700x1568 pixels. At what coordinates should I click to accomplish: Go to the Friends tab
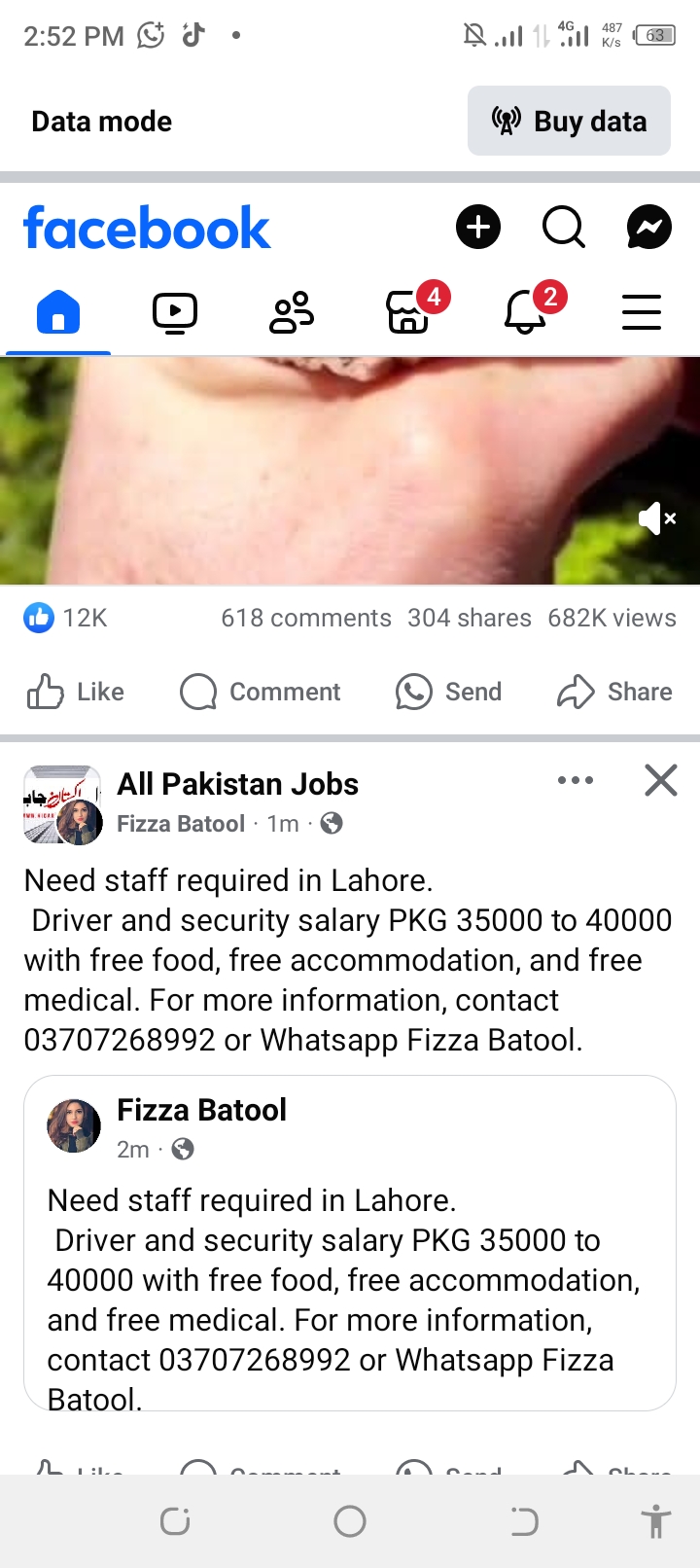point(292,313)
